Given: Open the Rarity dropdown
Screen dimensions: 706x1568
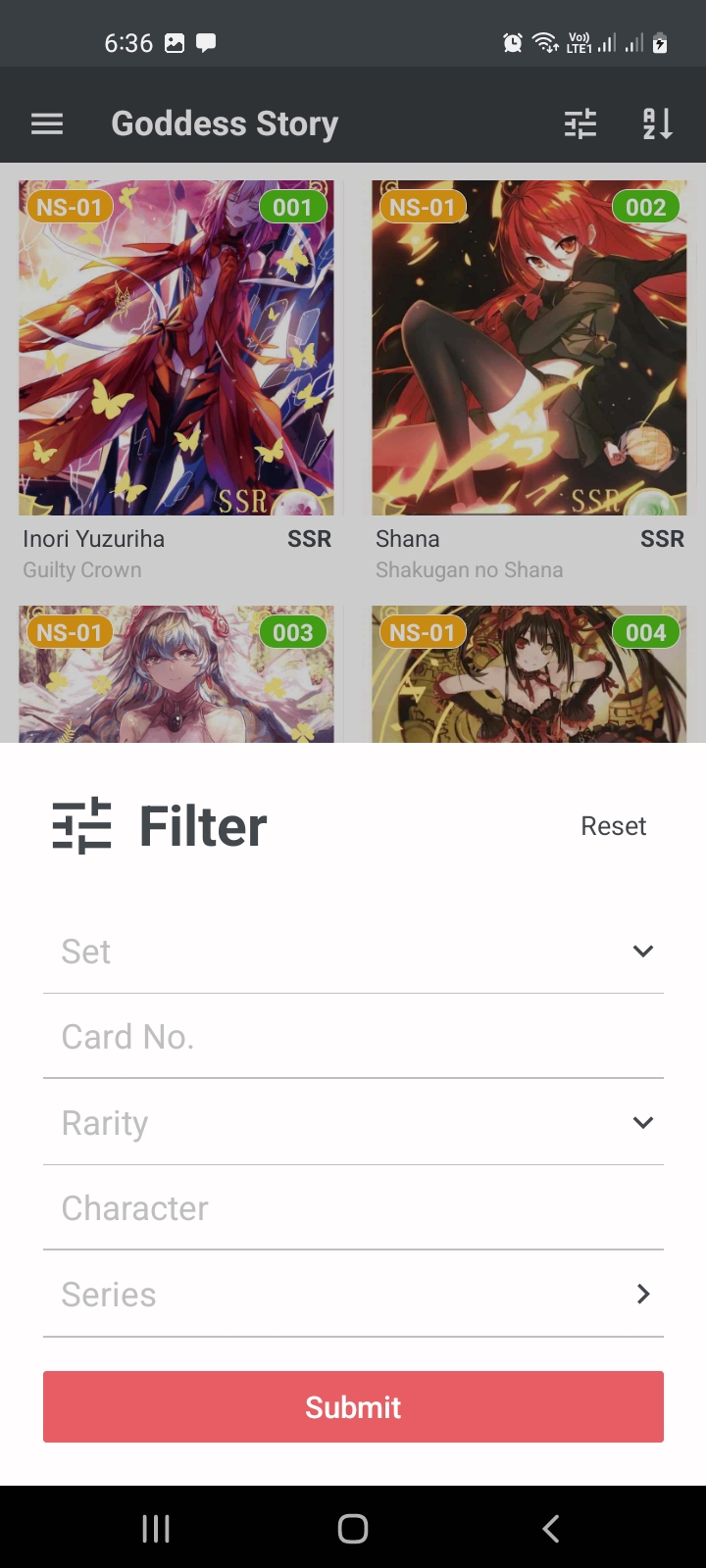Looking at the screenshot, I should 353,1122.
